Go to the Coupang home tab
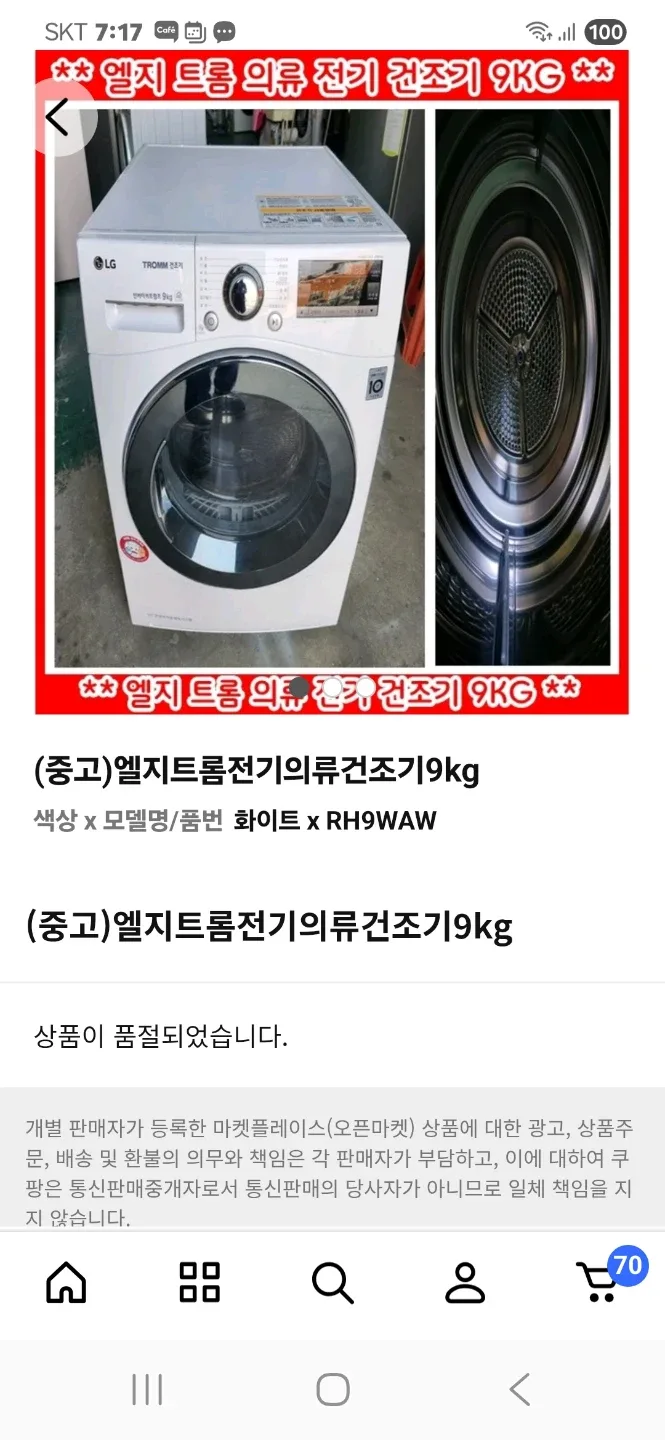Viewport: 665px width, 1440px height. [x=66, y=1282]
